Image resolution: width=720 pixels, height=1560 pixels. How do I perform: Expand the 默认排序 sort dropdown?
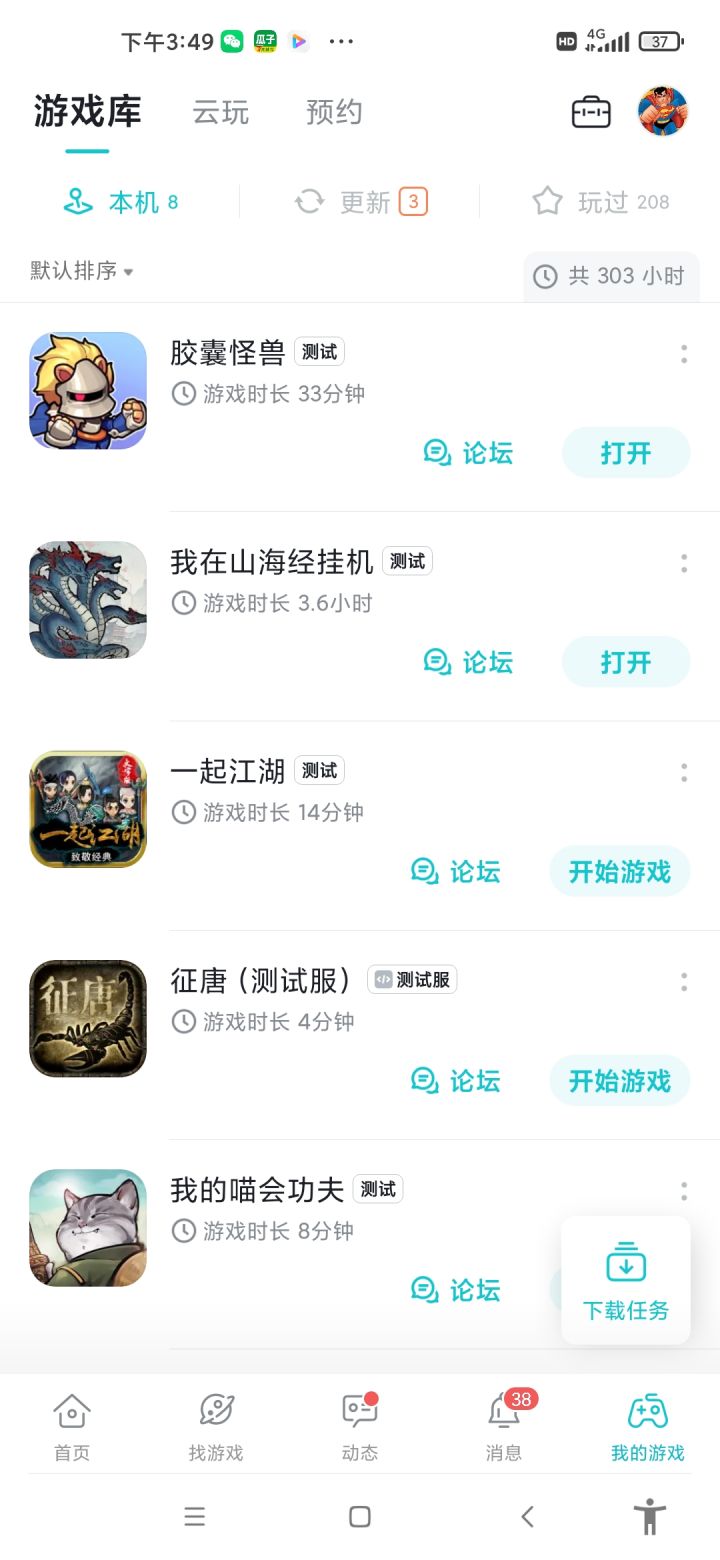tap(82, 271)
